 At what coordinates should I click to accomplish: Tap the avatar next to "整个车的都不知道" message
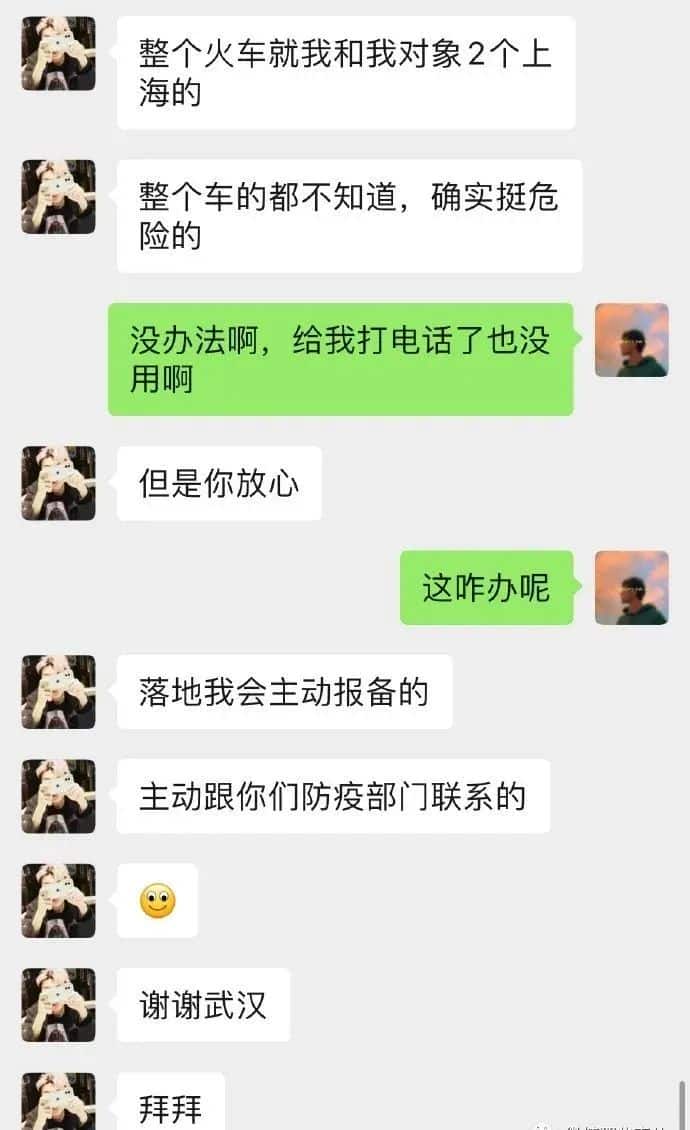pyautogui.click(x=59, y=197)
